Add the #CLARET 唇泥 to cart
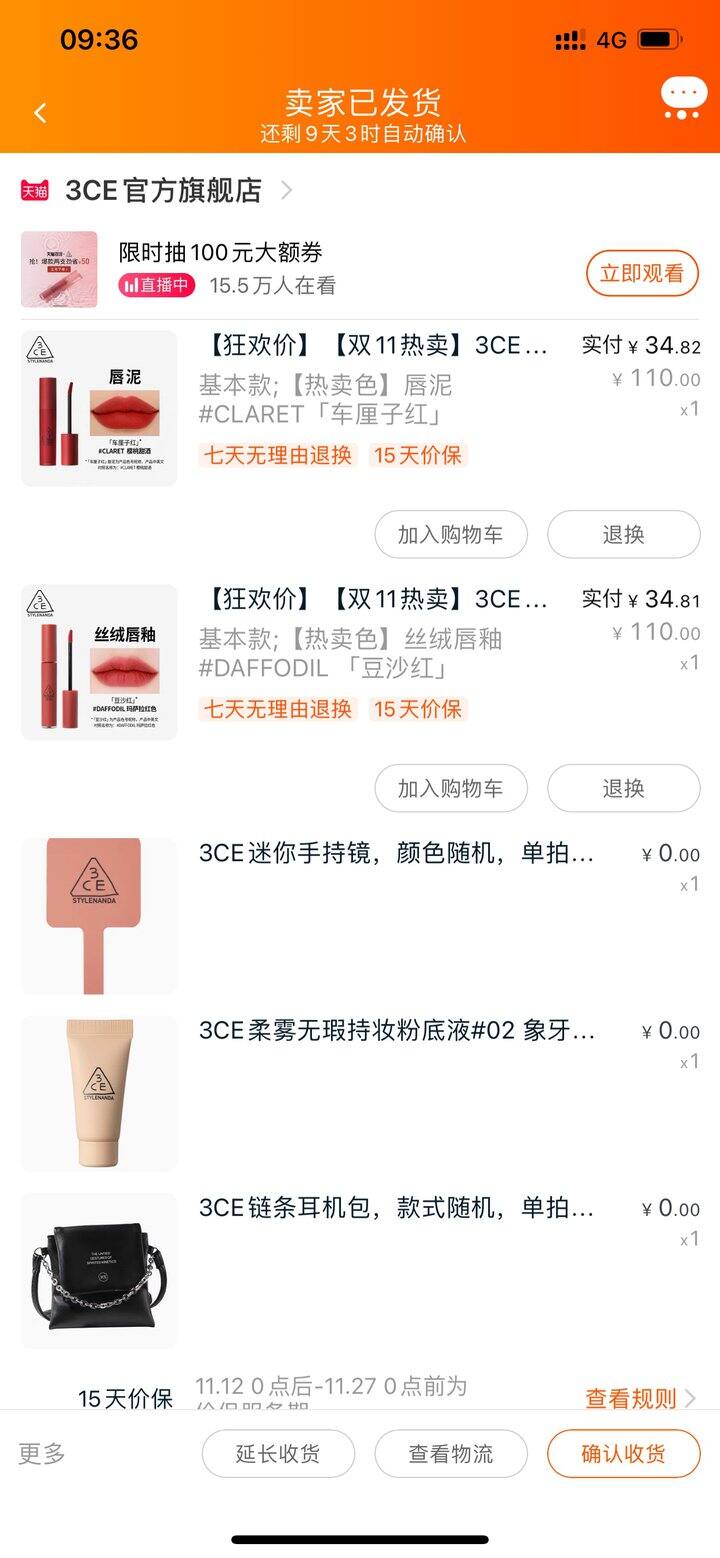The height and width of the screenshot is (1558, 720). point(451,534)
